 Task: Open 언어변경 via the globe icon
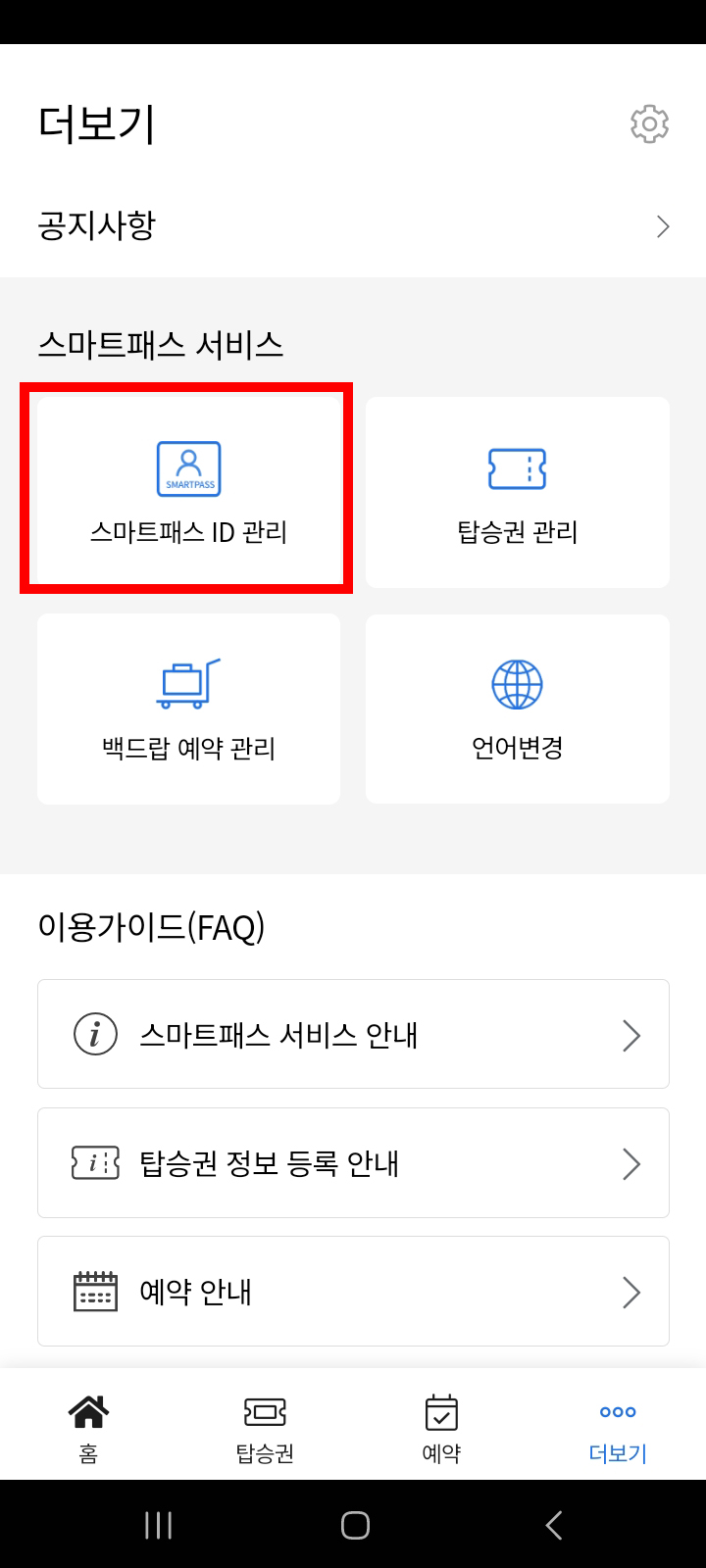pos(517,684)
